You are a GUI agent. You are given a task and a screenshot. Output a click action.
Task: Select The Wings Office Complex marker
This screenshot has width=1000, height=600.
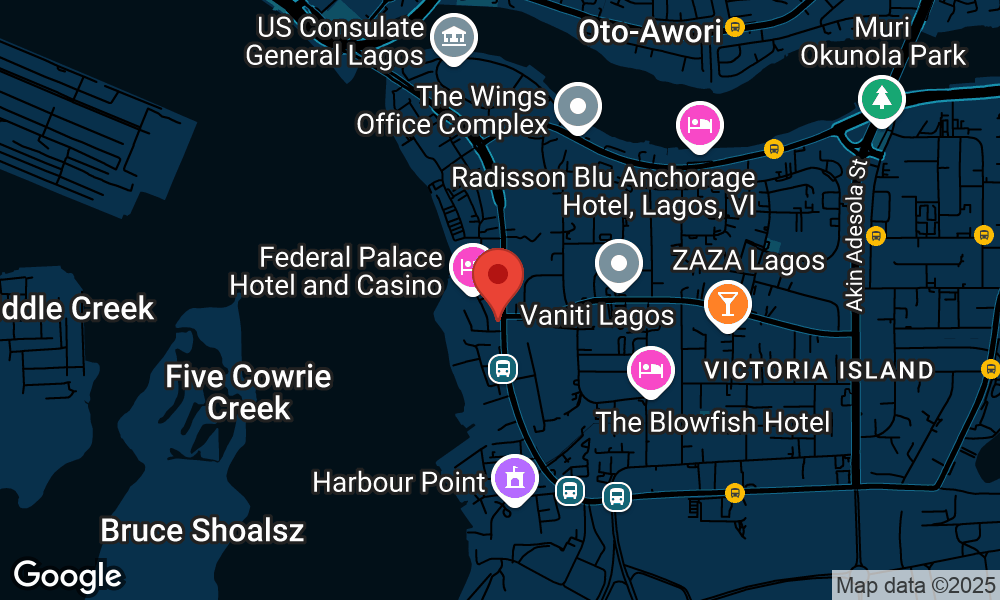[578, 105]
